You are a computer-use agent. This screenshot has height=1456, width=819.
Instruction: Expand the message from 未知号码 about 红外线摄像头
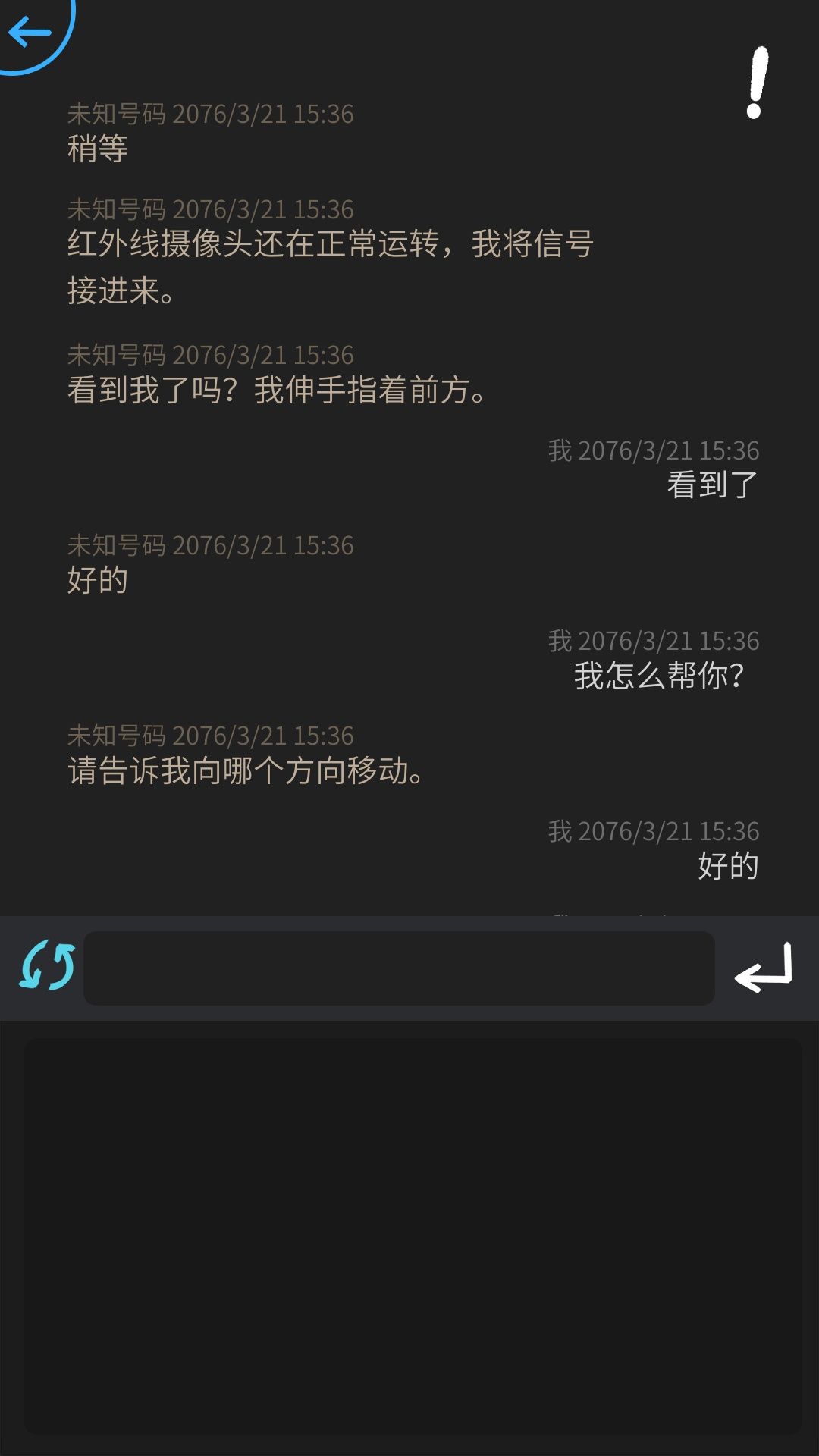click(x=330, y=265)
